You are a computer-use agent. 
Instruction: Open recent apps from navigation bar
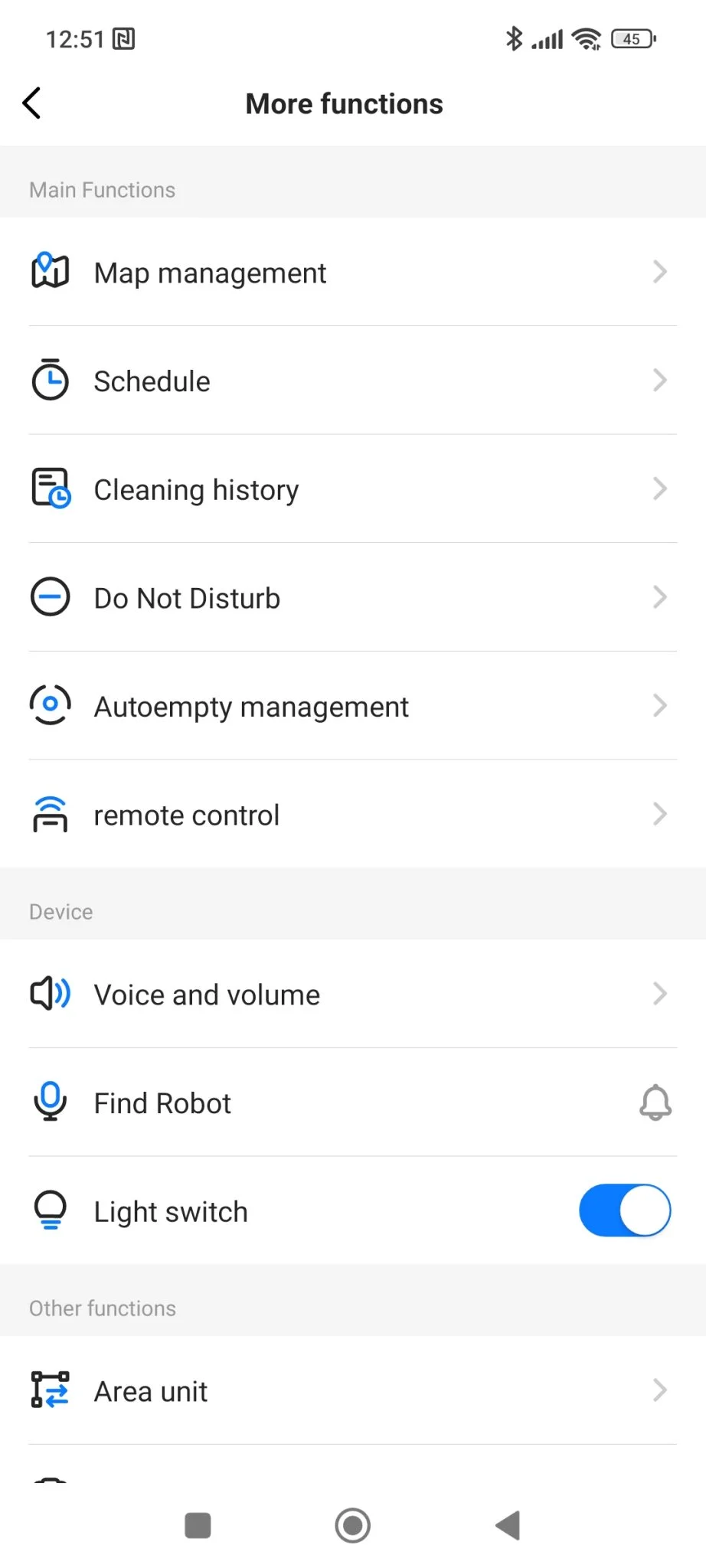tap(198, 1525)
